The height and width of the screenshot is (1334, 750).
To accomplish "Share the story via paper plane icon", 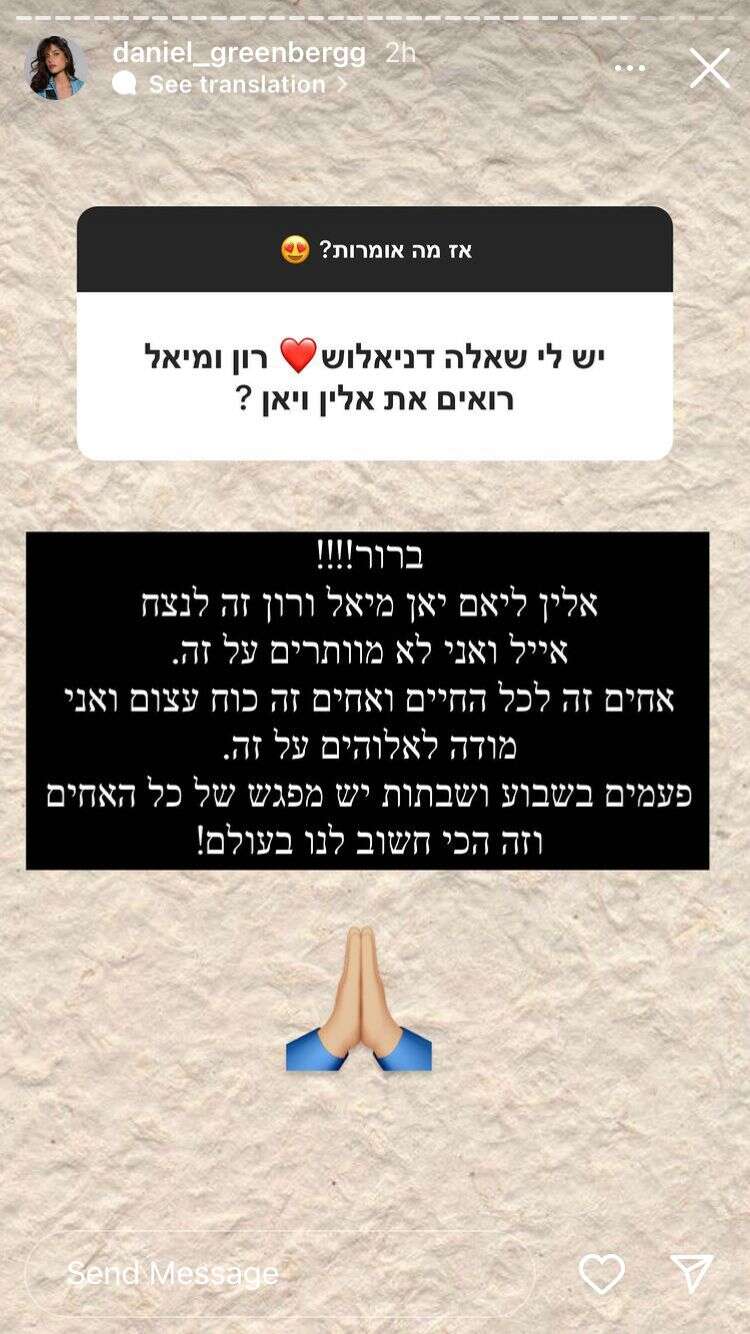I will (x=692, y=1274).
